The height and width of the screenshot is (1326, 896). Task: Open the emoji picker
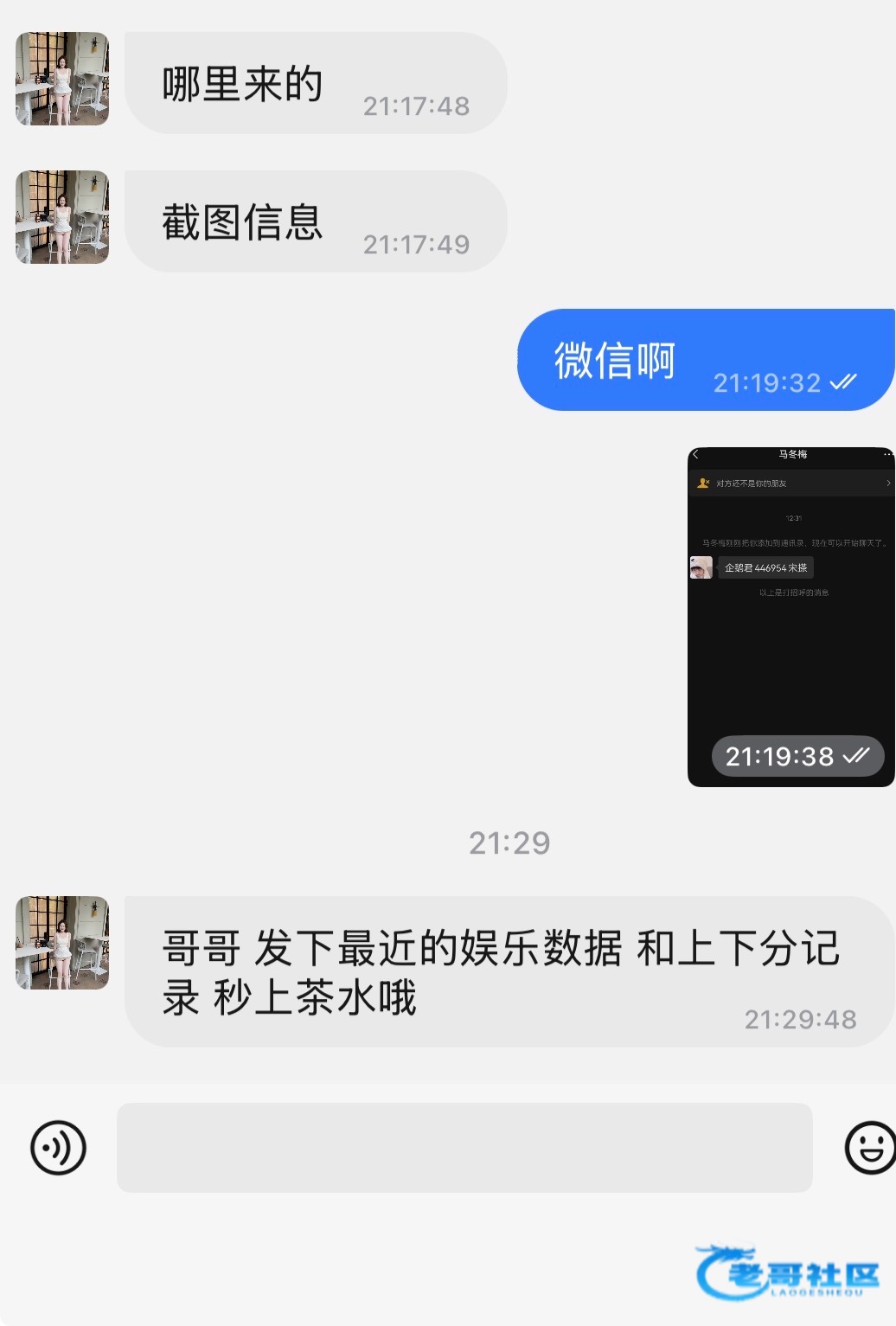click(x=870, y=1148)
